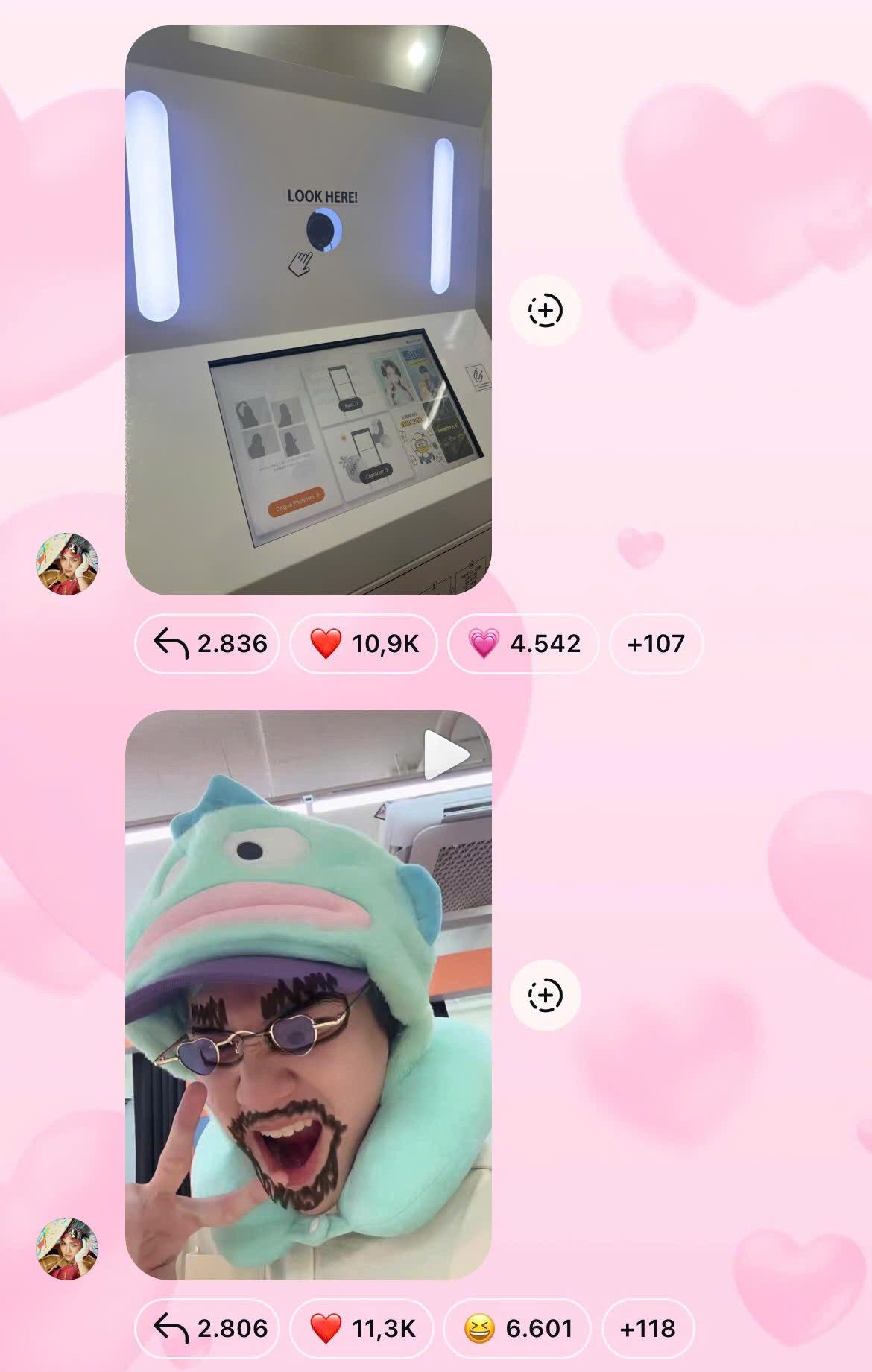Show the +118 more reactions
Screen dimensions: 872x1372
[648, 1328]
